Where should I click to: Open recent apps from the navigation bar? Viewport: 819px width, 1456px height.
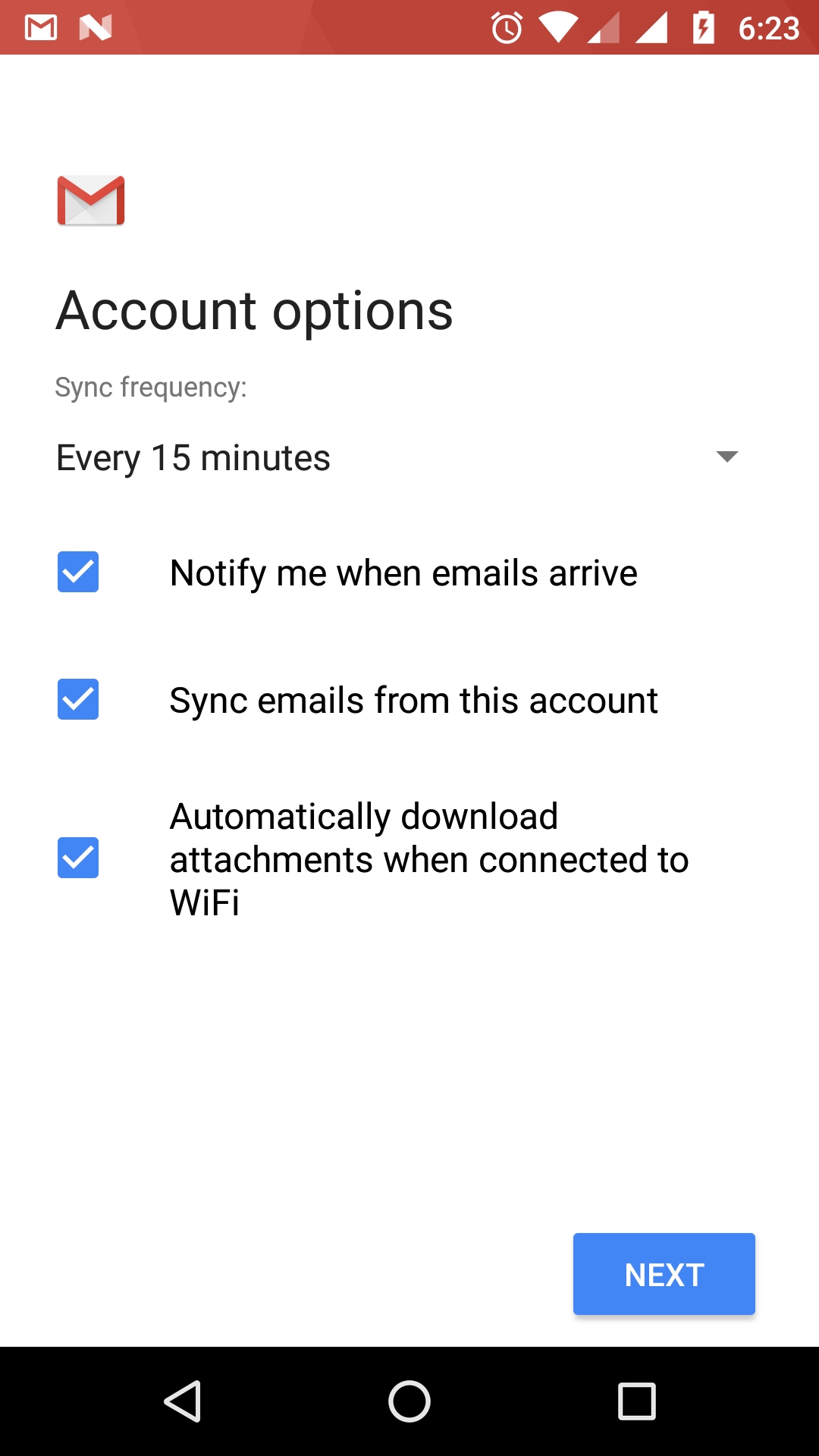click(x=637, y=1401)
